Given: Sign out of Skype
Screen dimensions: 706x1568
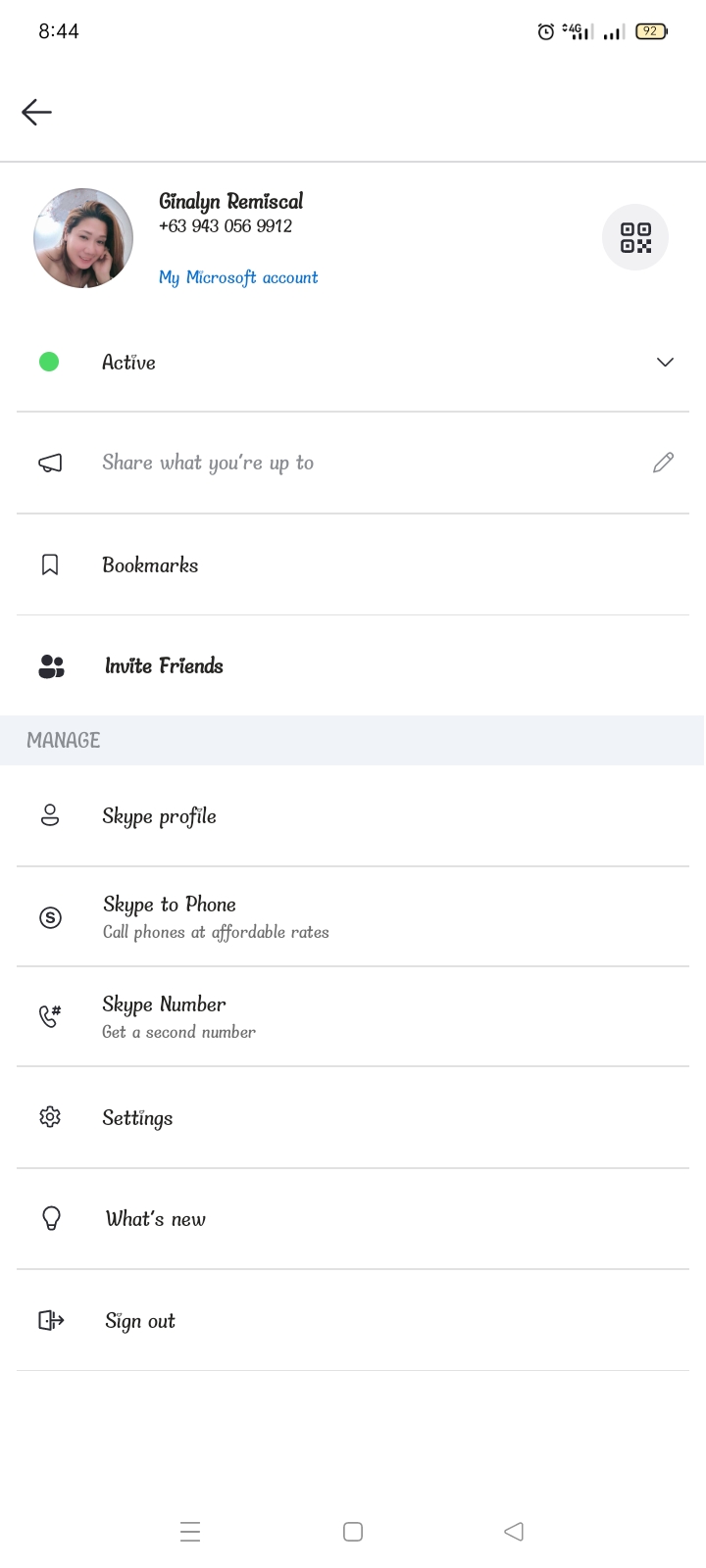Looking at the screenshot, I should pos(353,1320).
